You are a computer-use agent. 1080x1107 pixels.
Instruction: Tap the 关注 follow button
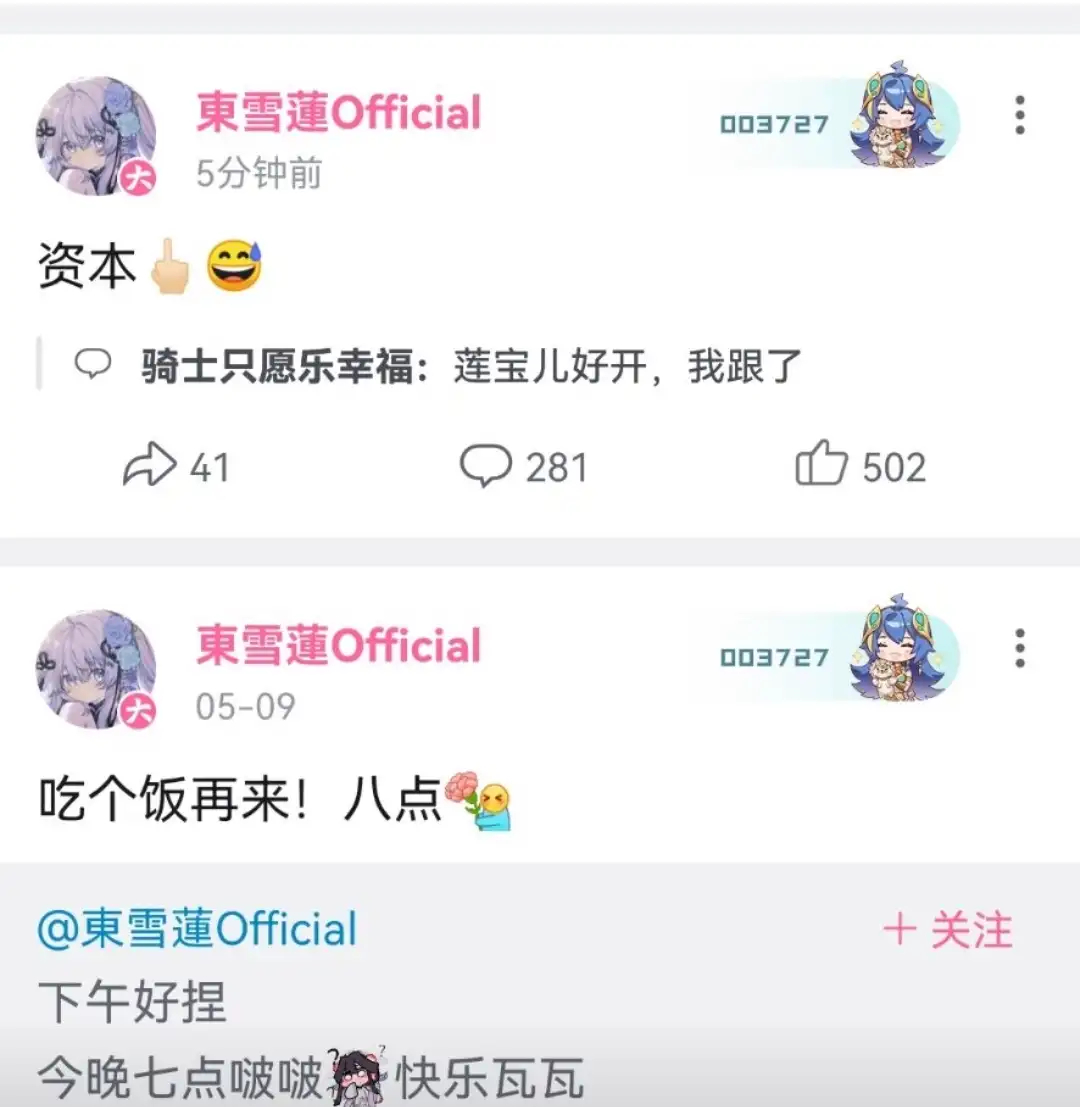[948, 929]
